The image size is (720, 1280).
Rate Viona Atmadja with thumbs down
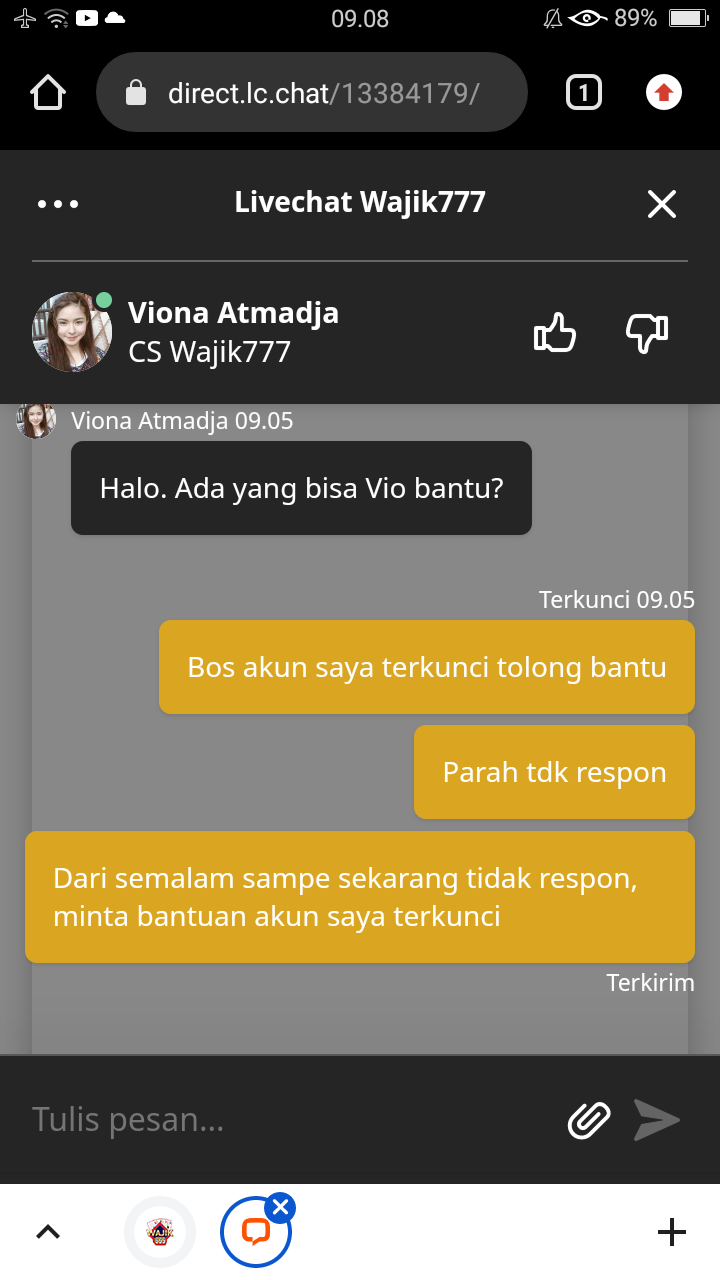pos(647,333)
